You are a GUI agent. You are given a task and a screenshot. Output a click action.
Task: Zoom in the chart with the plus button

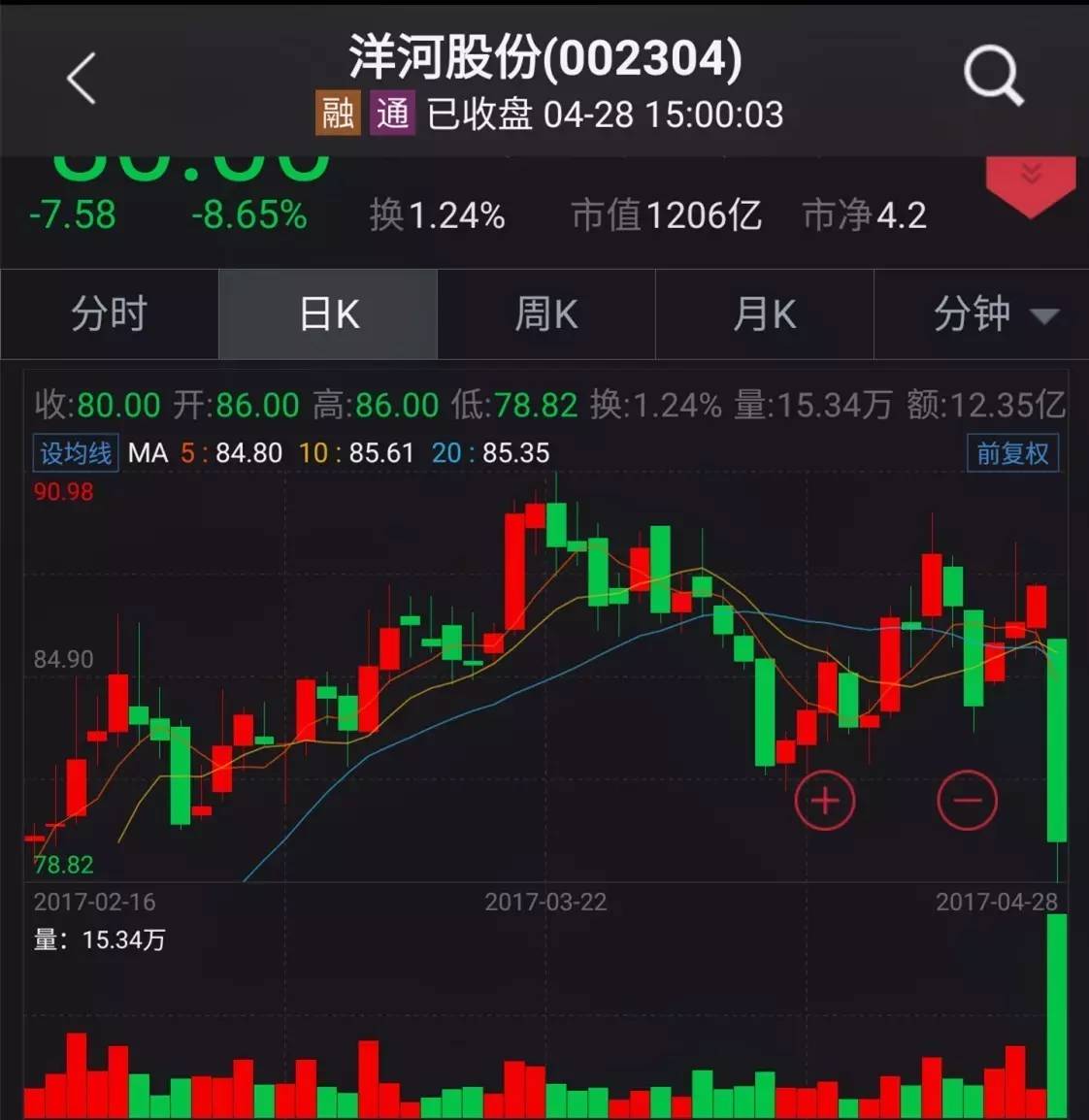pyautogui.click(x=825, y=800)
